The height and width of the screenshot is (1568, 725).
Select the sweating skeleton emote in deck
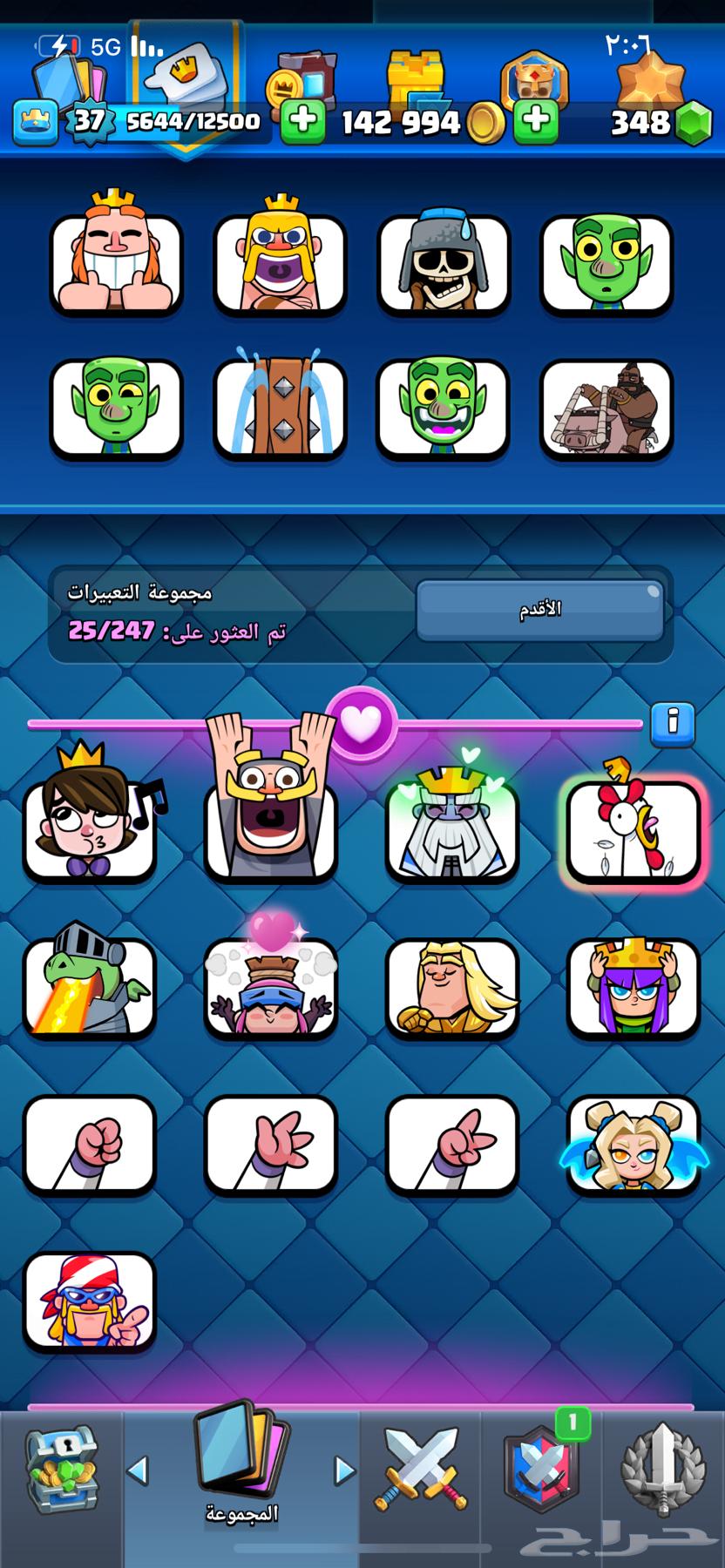[x=444, y=263]
